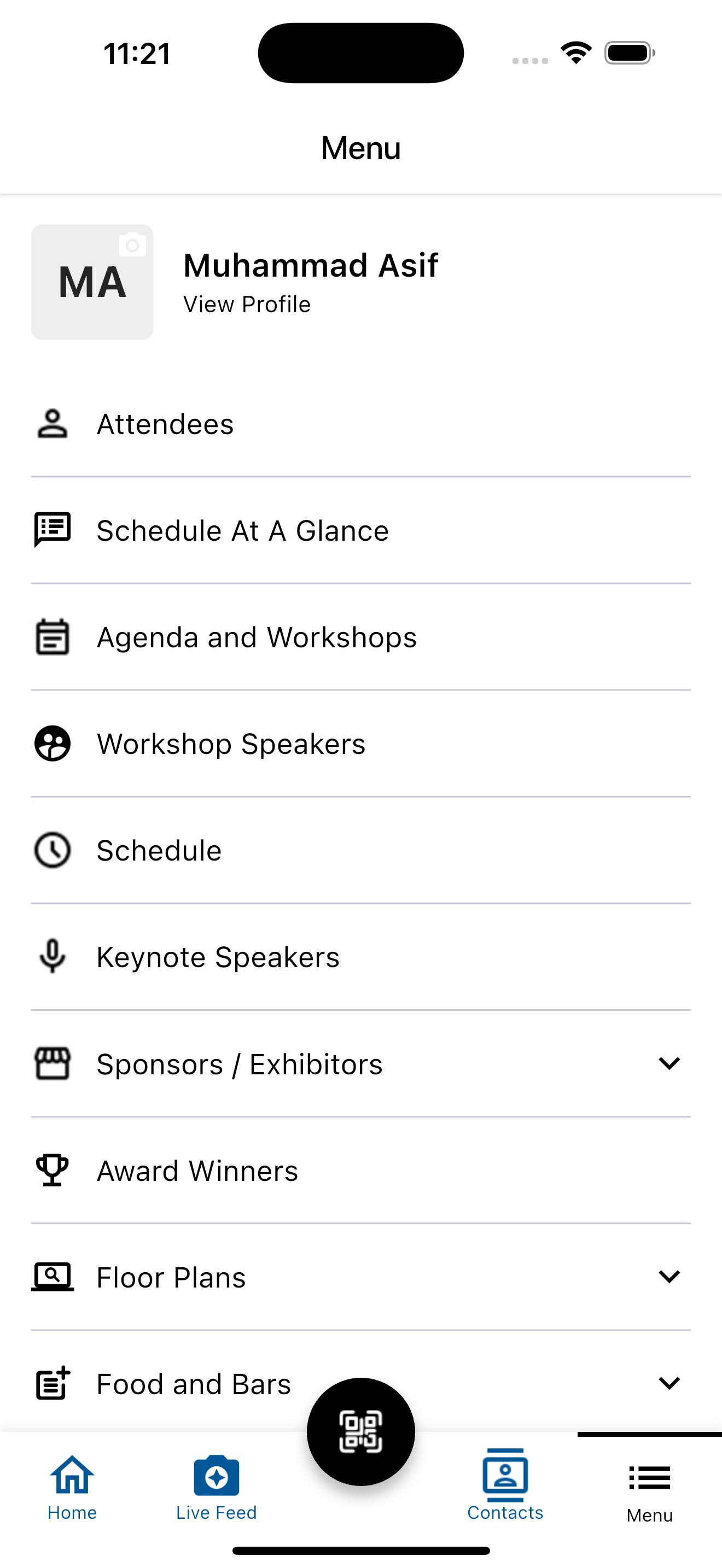The height and width of the screenshot is (1568, 722).
Task: Expand Food and Bars section
Action: pos(668,1383)
